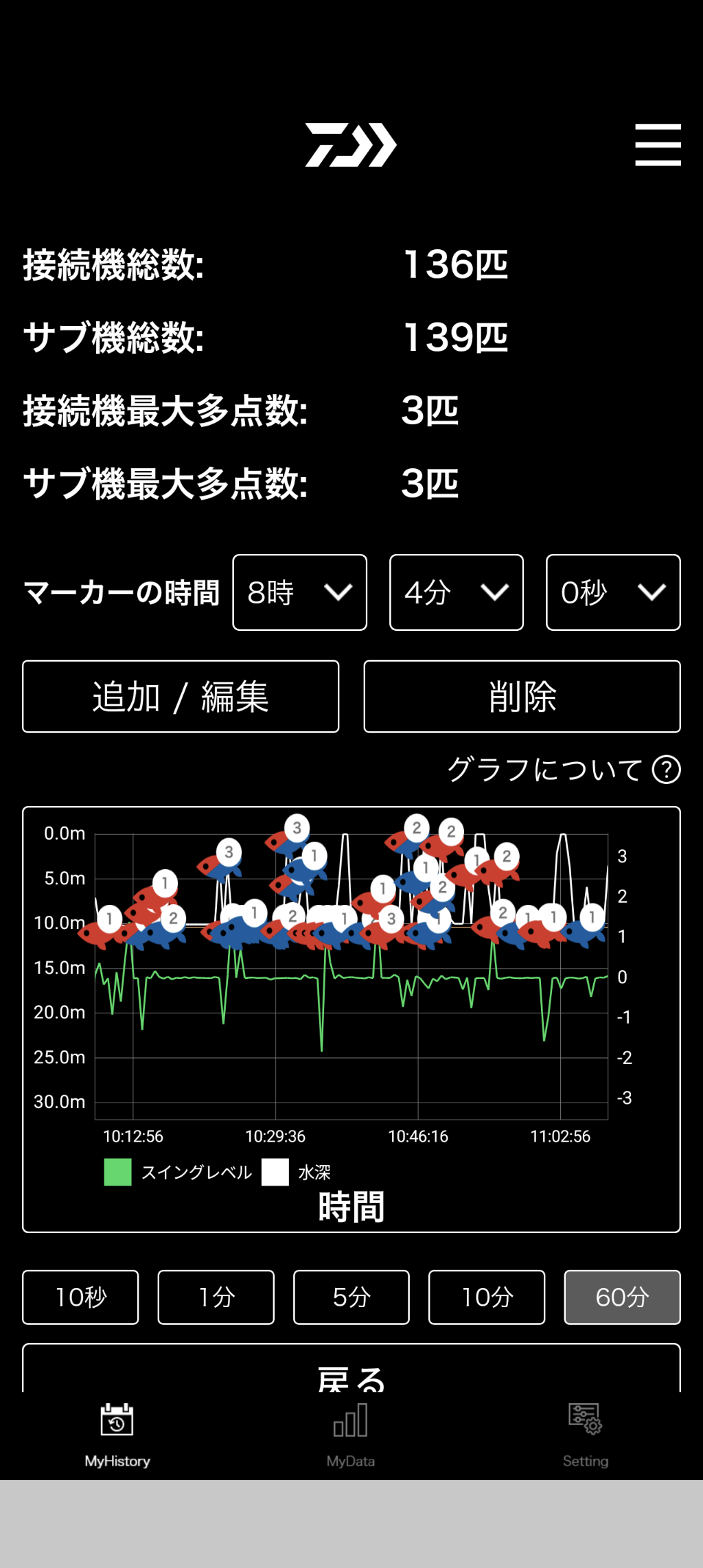Screen dimensions: 703x1568
Task: Expand the marker second dropdown
Action: pyautogui.click(x=612, y=592)
